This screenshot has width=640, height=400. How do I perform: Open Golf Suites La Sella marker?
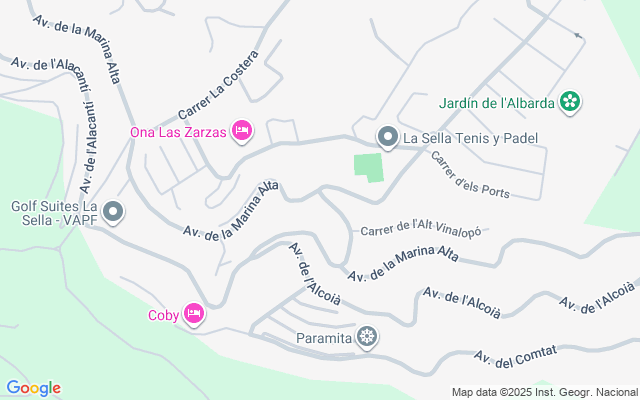coord(113,211)
